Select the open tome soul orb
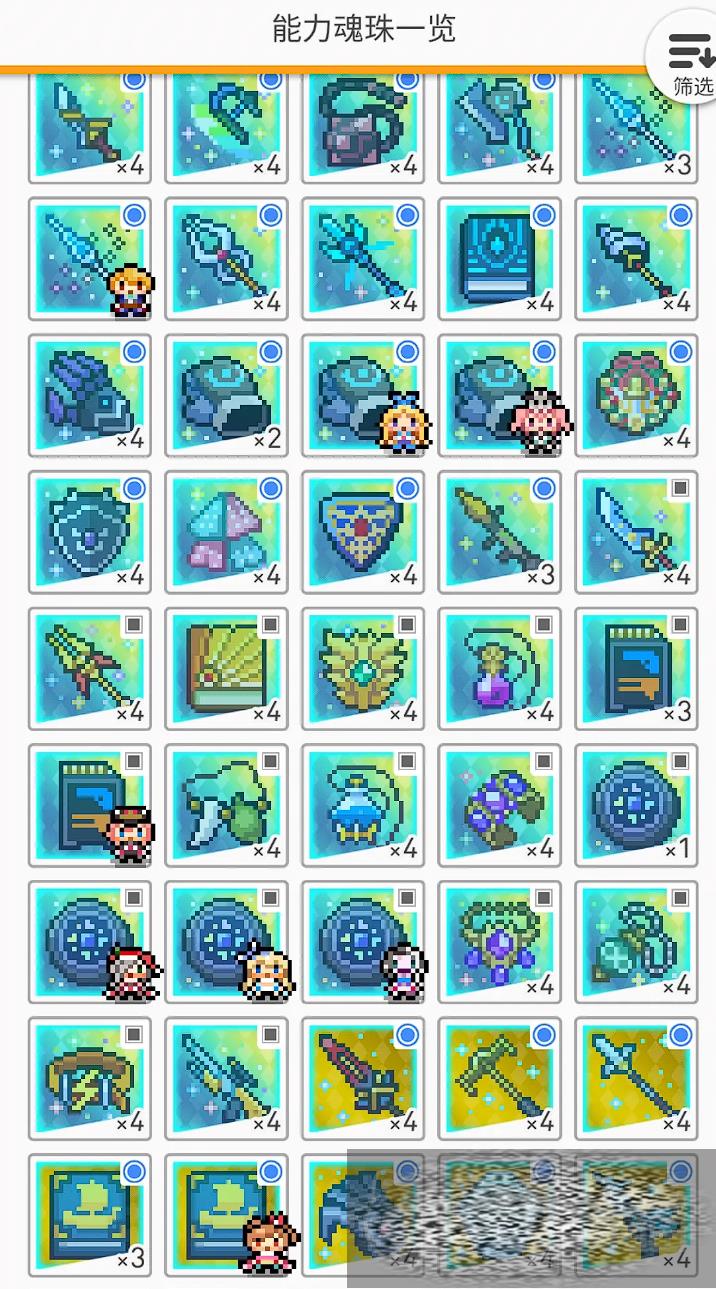This screenshot has width=716, height=1289. (x=226, y=668)
